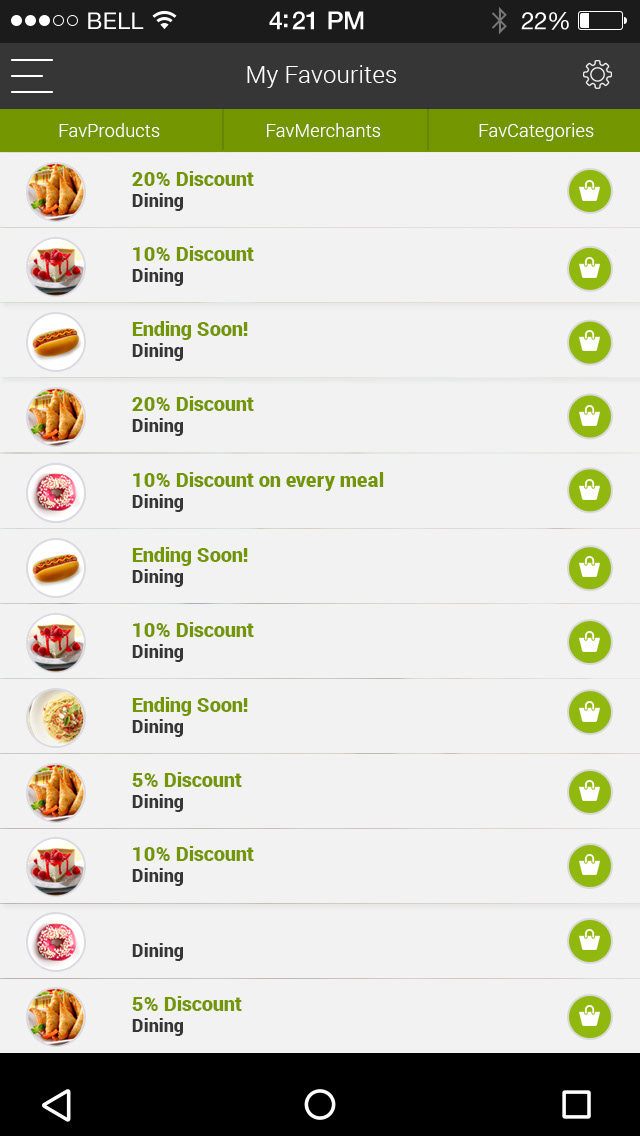Viewport: 640px width, 1136px height.
Task: Go back with the system back button
Action: tap(57, 1104)
